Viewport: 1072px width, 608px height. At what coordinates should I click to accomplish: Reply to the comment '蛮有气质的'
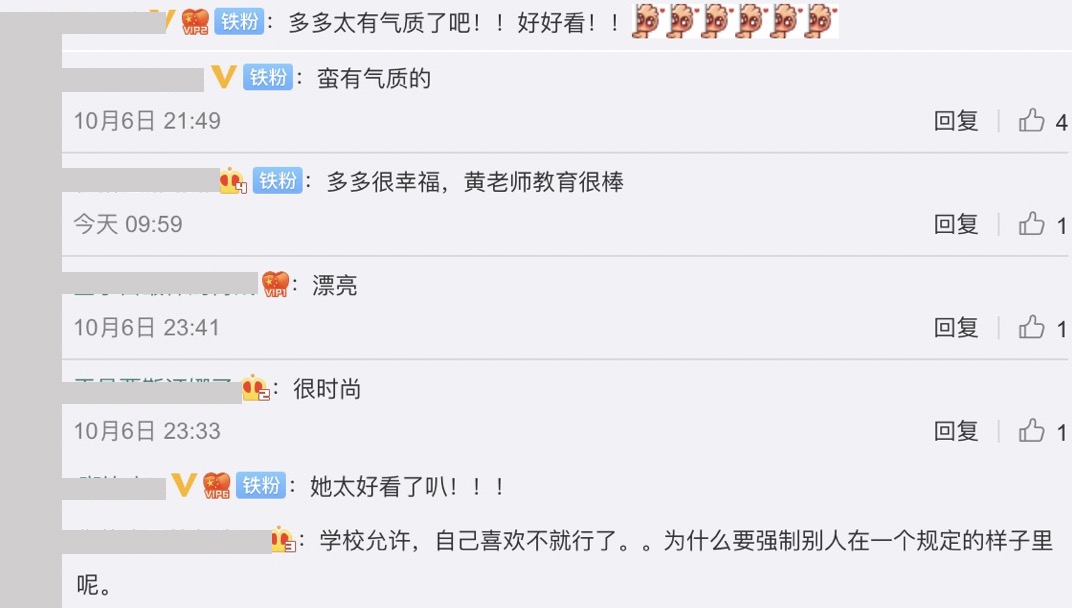point(955,121)
